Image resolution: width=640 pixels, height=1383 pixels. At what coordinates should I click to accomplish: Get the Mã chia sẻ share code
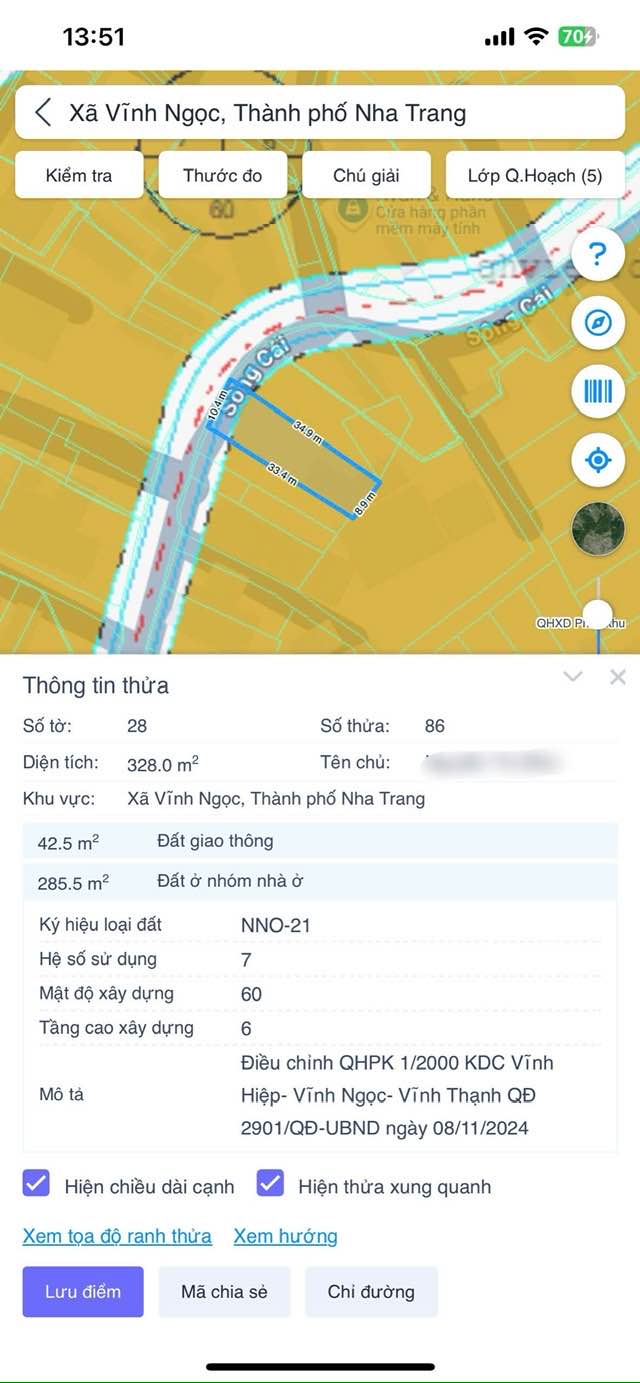(224, 1292)
